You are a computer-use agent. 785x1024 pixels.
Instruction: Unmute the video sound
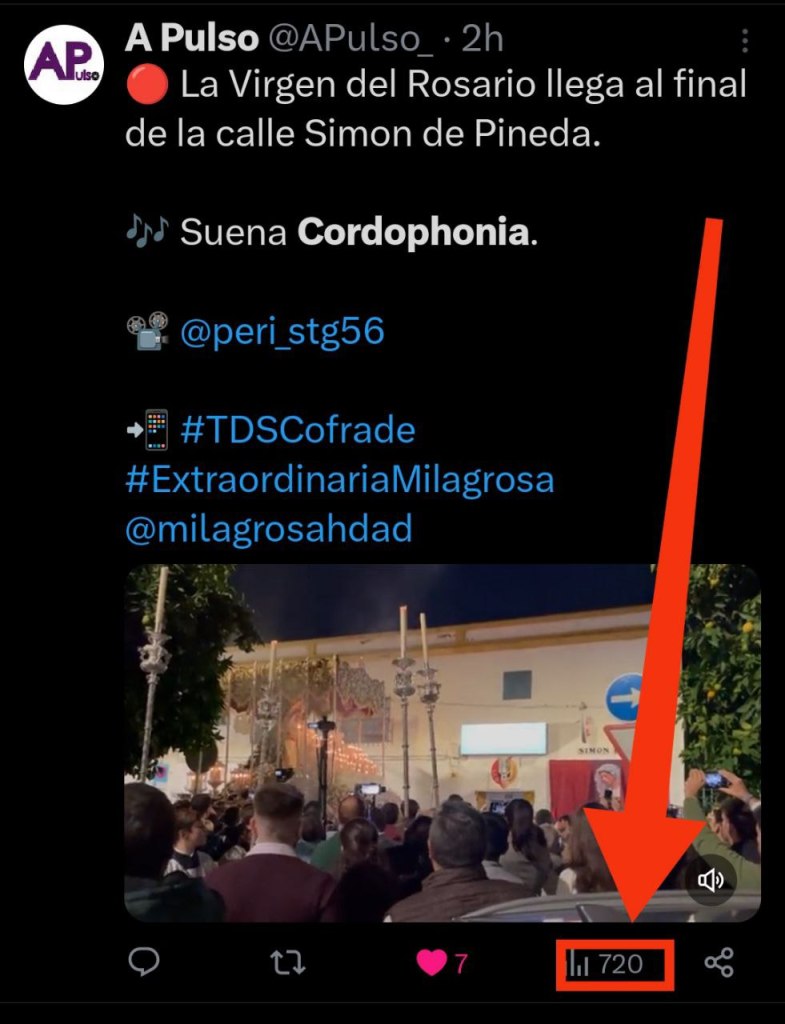(711, 879)
